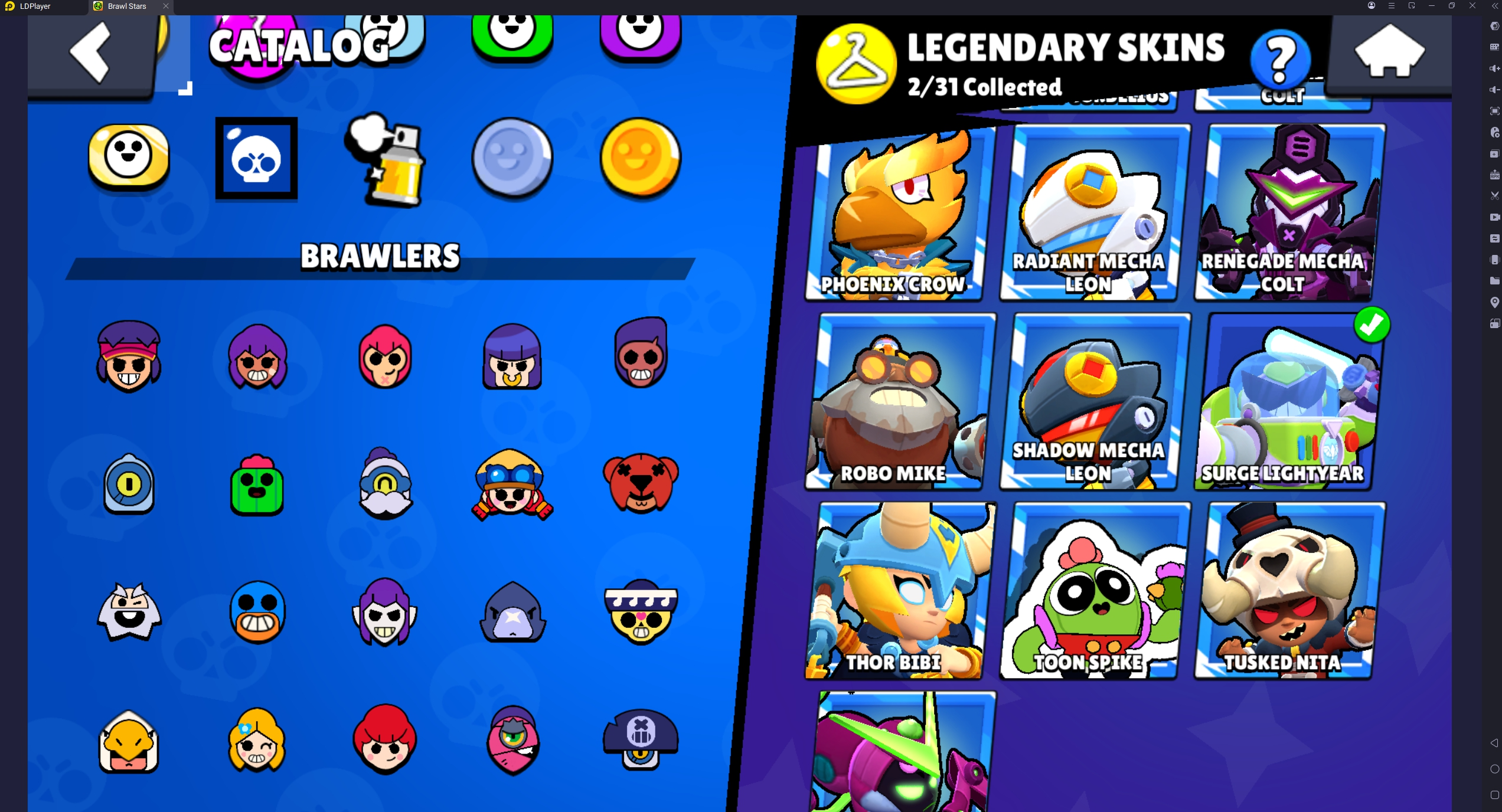Choose the red bear Nita brawler
The height and width of the screenshot is (812, 1502).
(x=641, y=484)
